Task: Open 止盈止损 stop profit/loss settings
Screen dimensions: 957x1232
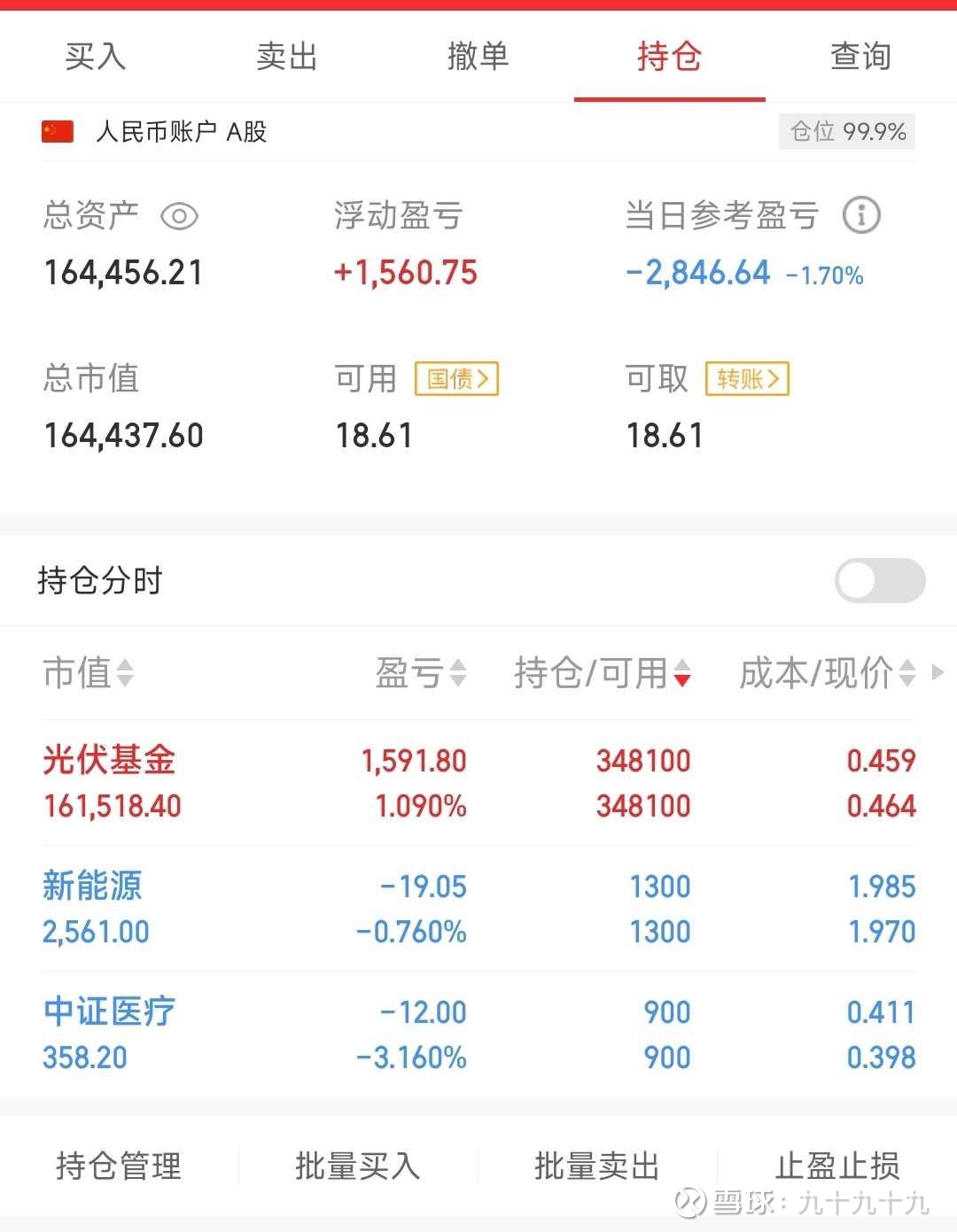Action: click(x=836, y=1166)
